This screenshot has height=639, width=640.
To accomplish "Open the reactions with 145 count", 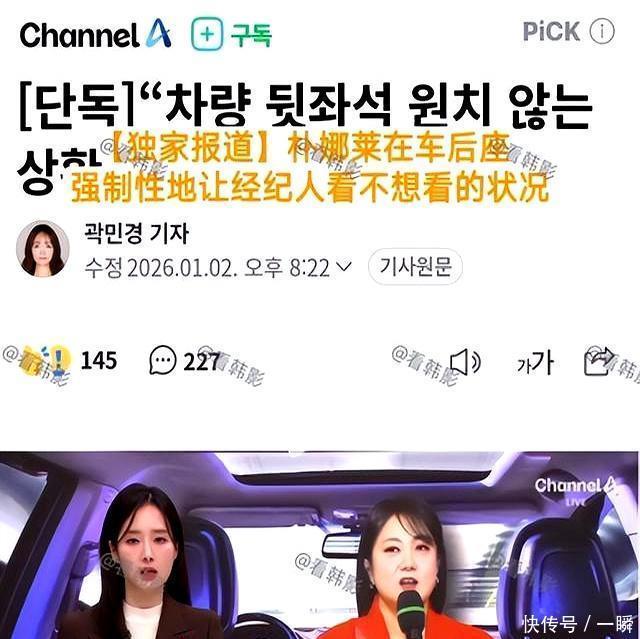I will (x=67, y=360).
